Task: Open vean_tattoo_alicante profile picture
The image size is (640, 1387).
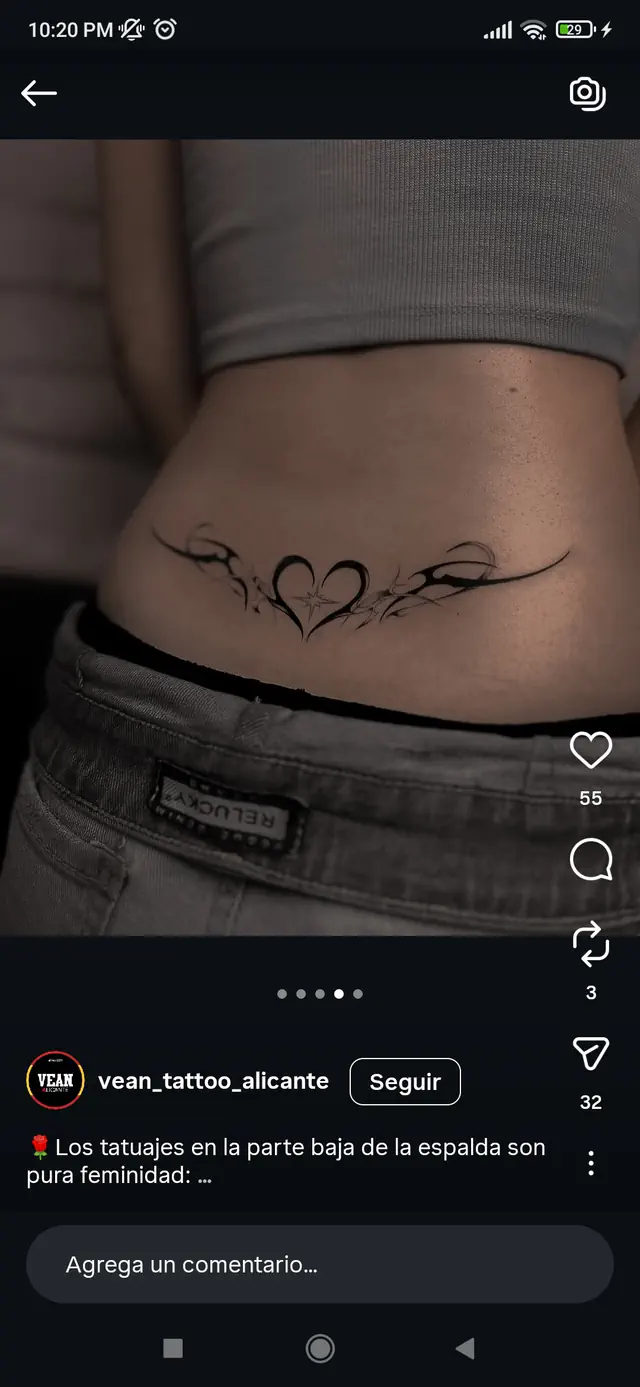Action: tap(55, 1080)
